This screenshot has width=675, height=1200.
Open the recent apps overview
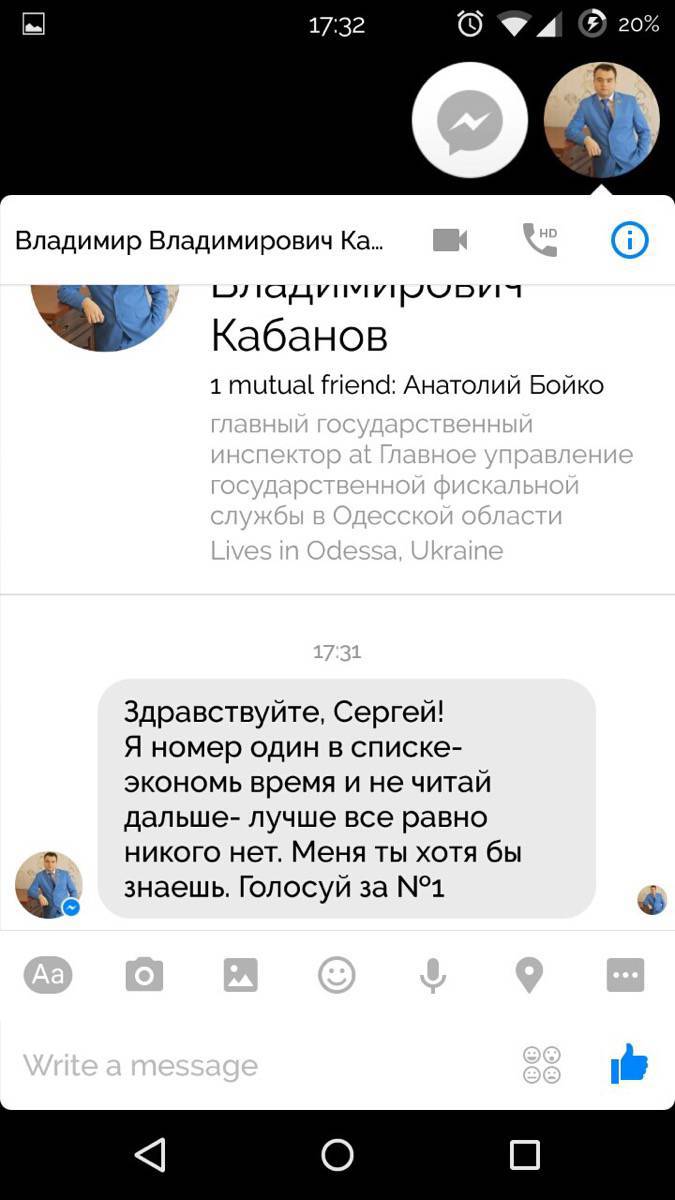point(524,1155)
